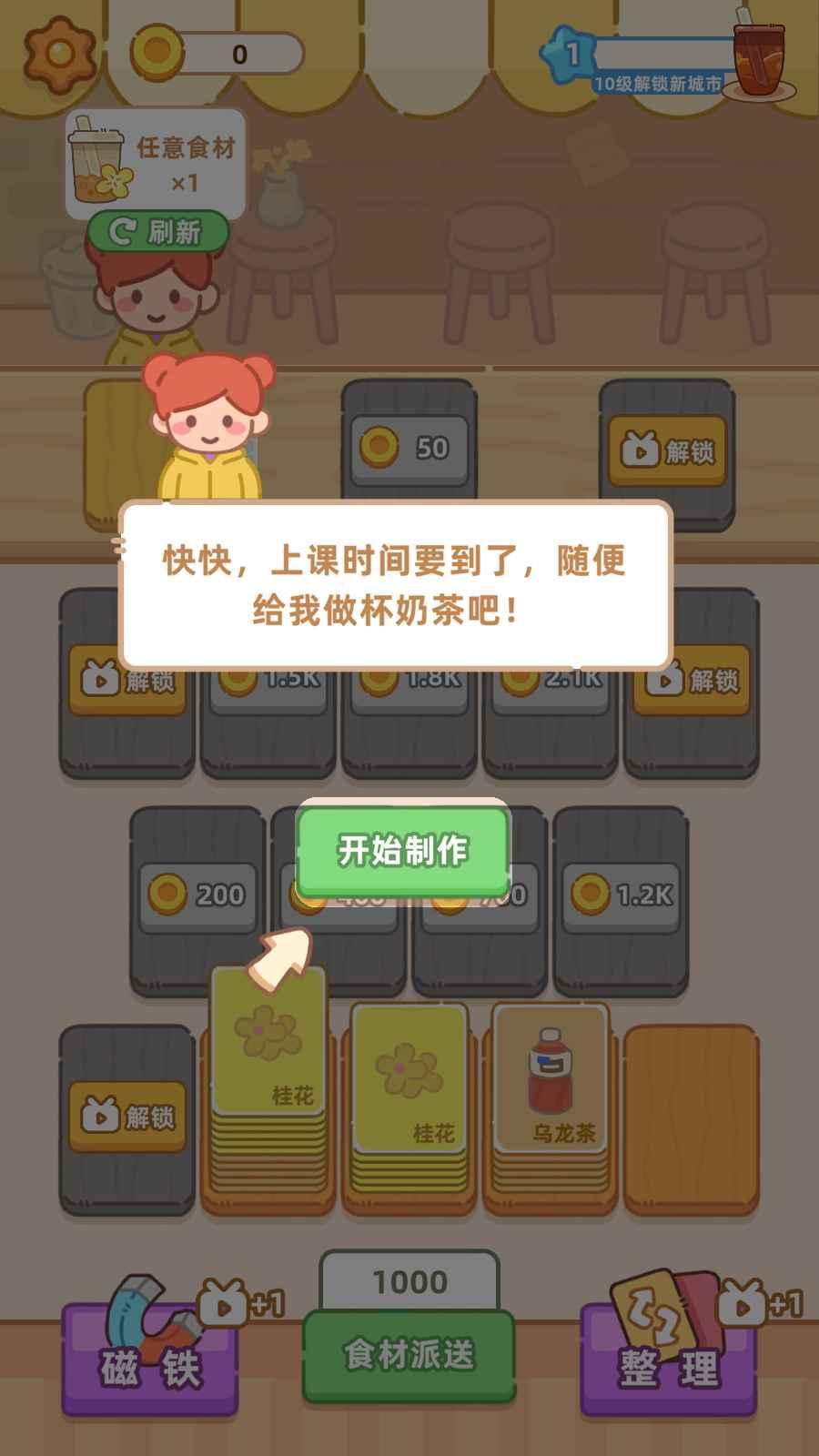Purchase the 1.2K slot
Viewport: 819px width, 1456px height.
(621, 895)
